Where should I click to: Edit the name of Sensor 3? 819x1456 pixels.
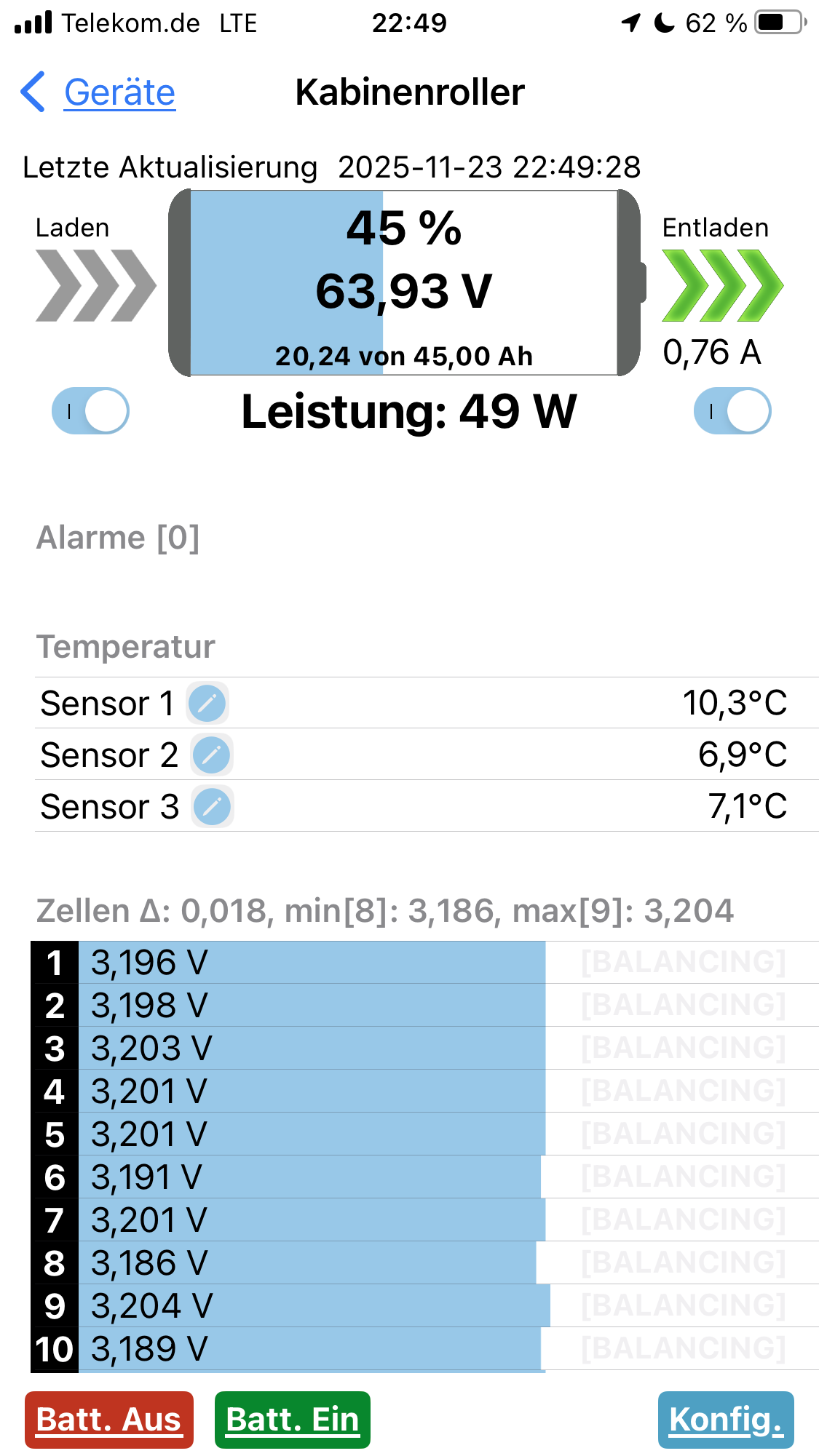coord(213,807)
